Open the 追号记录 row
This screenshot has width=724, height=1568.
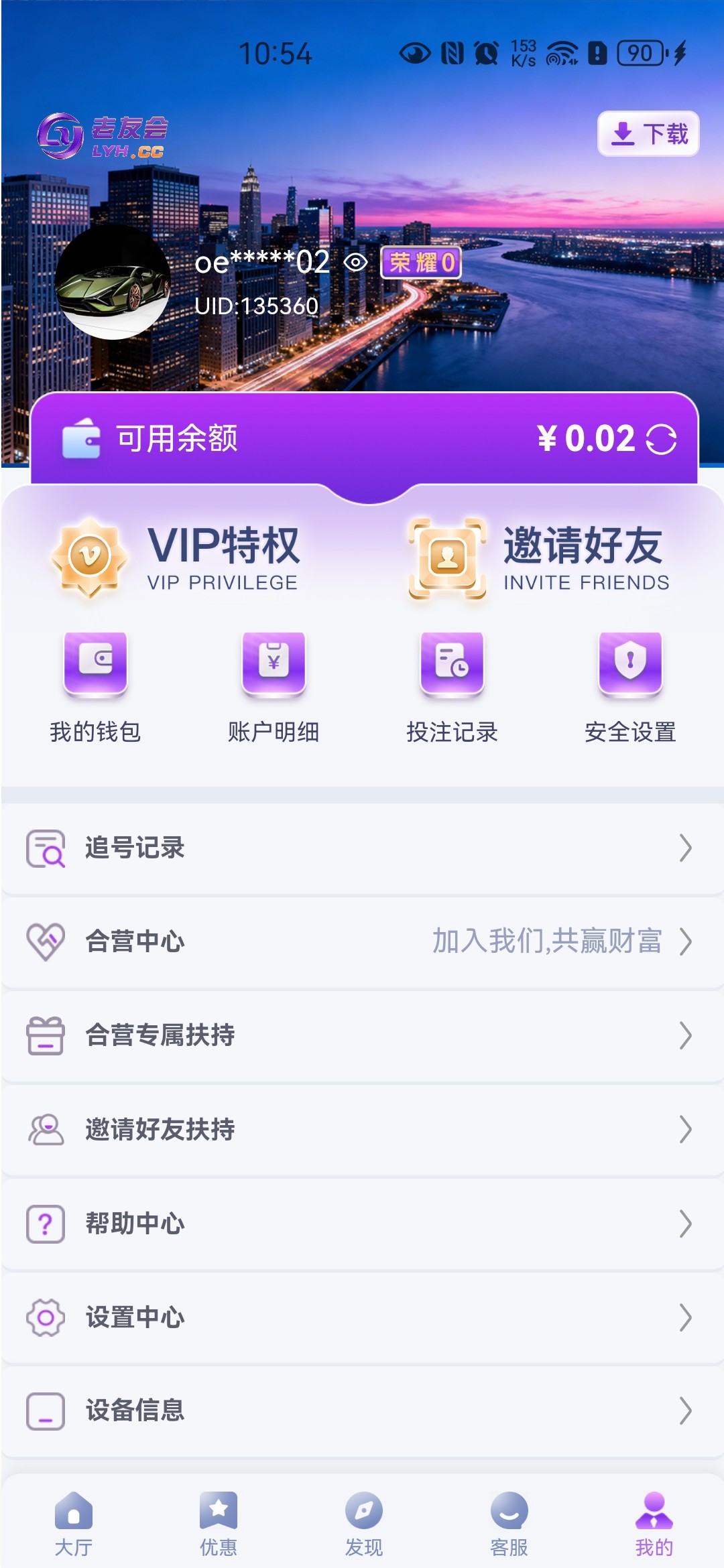pyautogui.click(x=362, y=848)
